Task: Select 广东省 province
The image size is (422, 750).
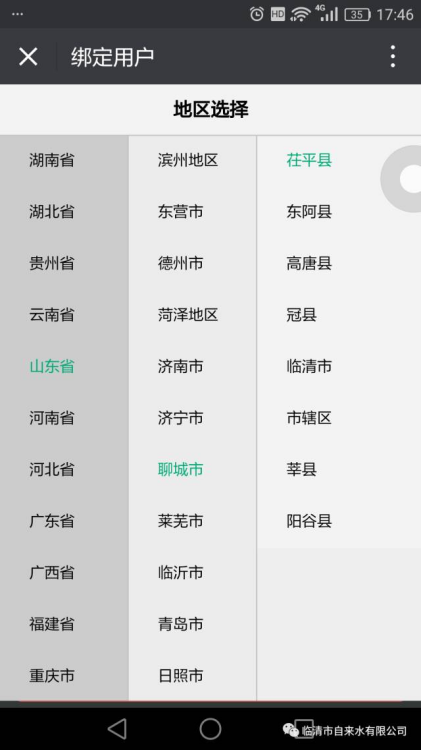Action: tap(52, 521)
